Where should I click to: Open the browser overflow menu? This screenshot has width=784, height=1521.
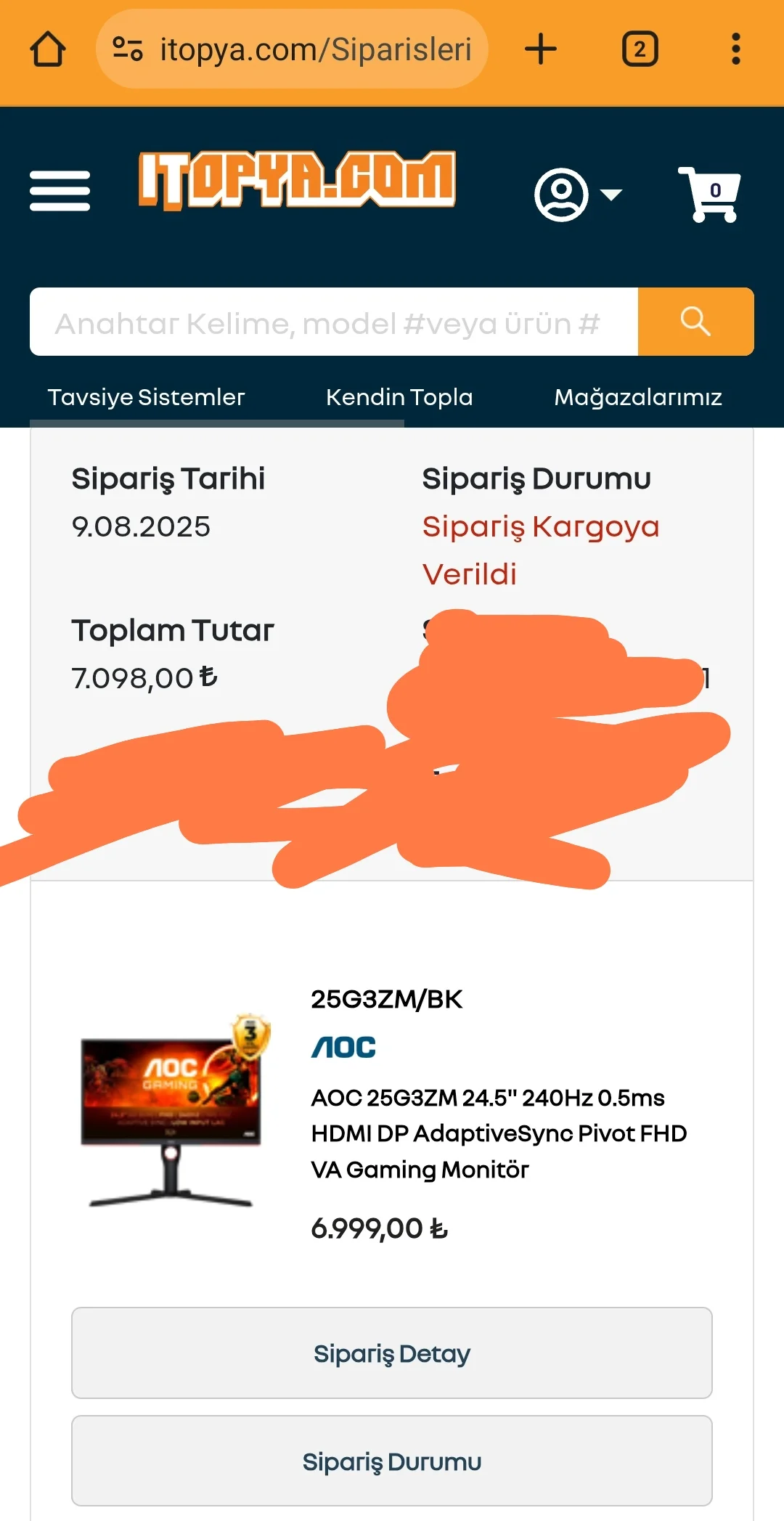click(735, 49)
